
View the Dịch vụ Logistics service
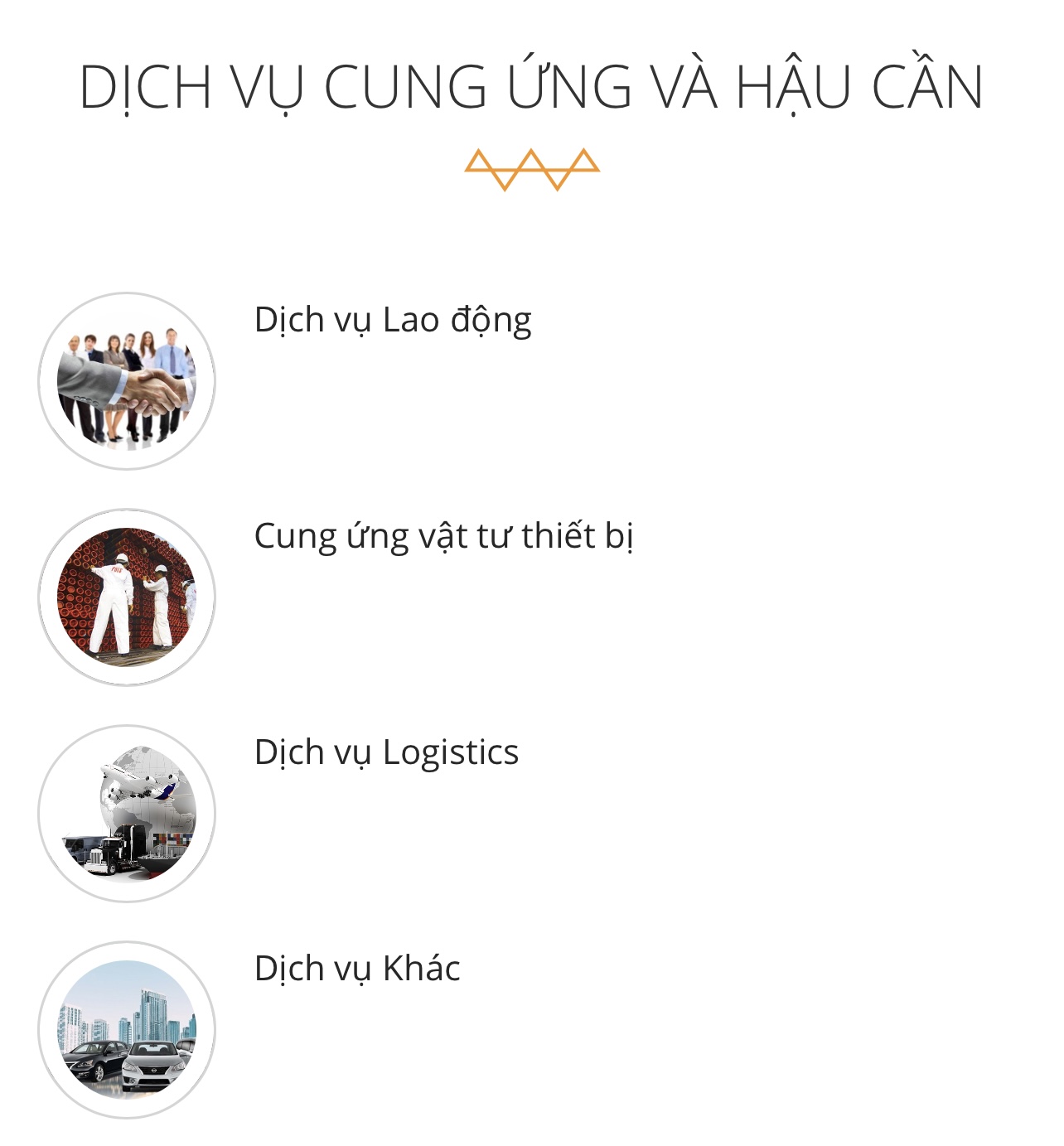386,753
